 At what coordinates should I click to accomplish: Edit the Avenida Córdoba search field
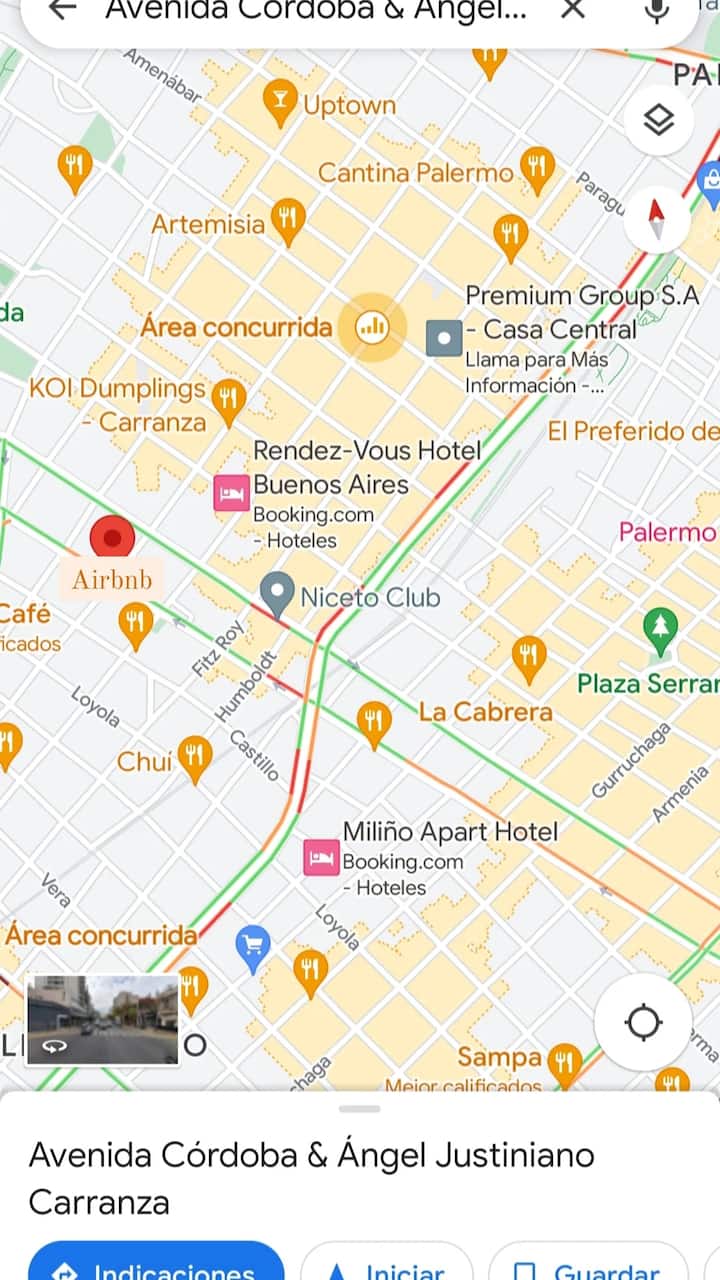point(317,10)
